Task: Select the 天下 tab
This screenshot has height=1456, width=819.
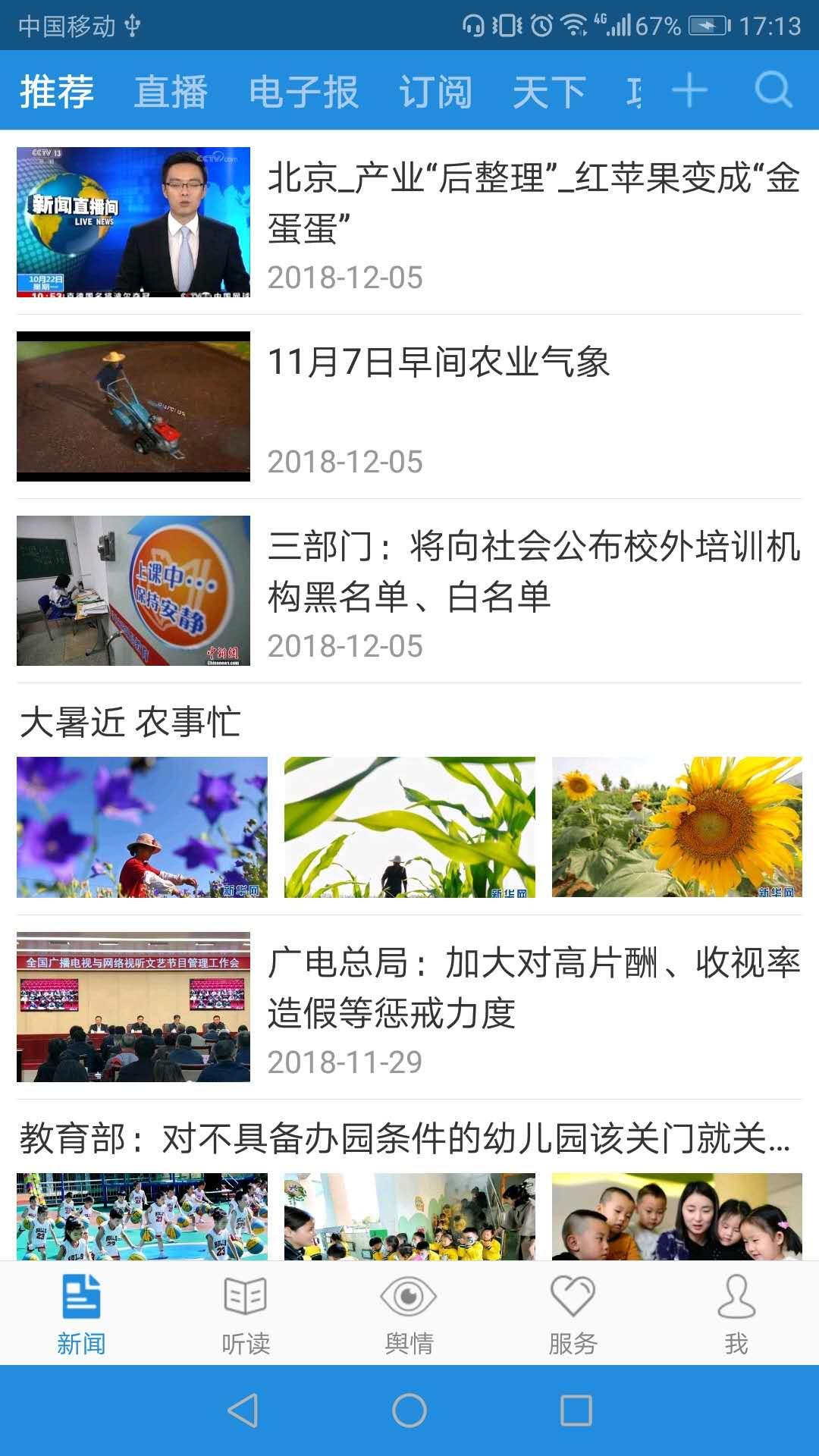Action: [549, 93]
